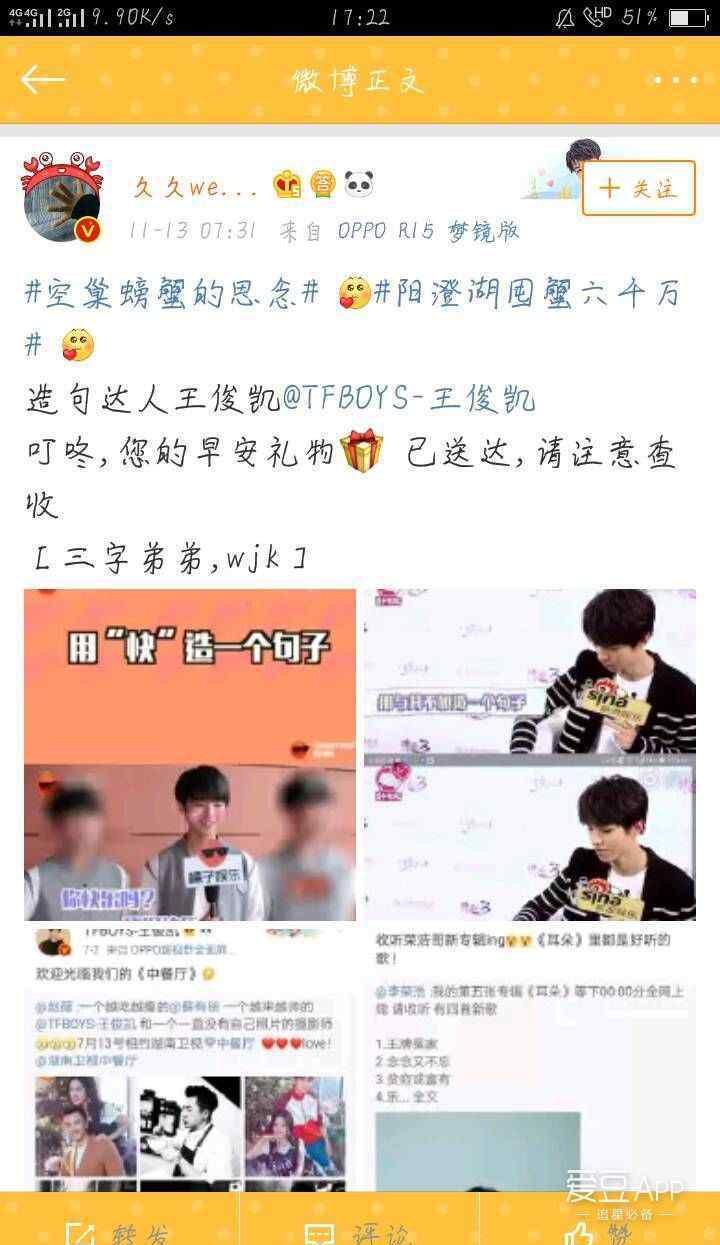View the 《中餐厅》 screenshot image

point(190,1059)
